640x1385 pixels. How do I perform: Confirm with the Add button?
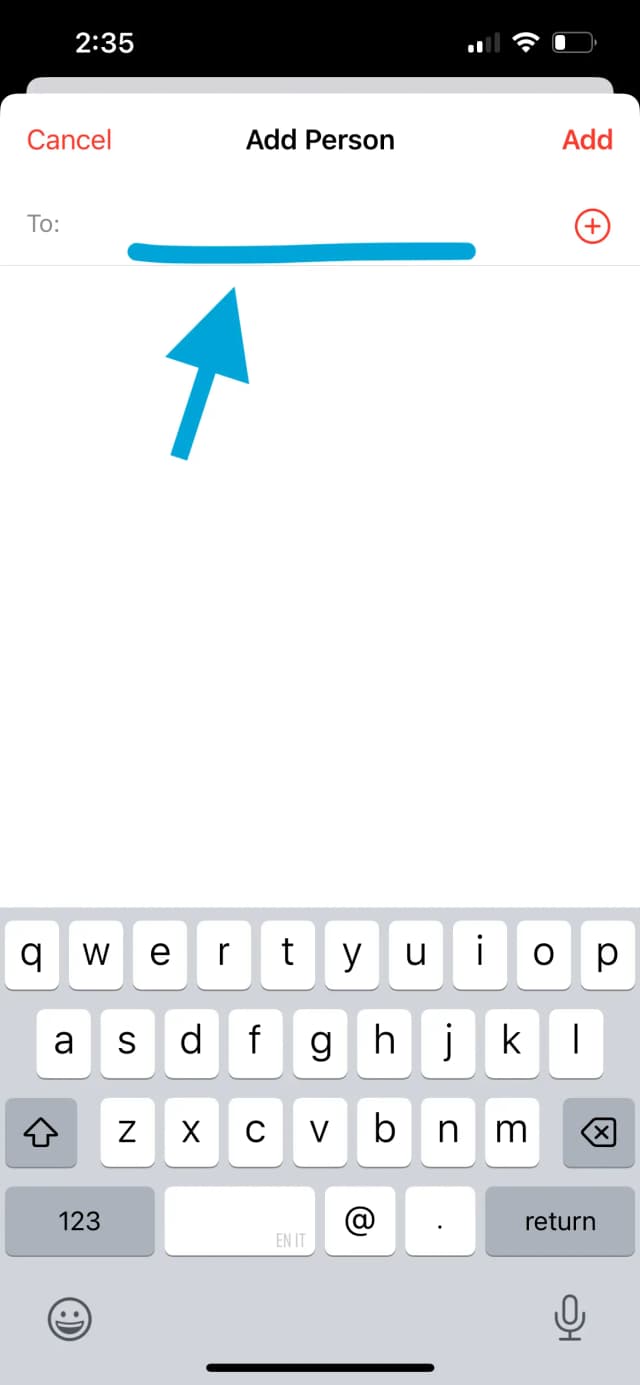coord(587,140)
